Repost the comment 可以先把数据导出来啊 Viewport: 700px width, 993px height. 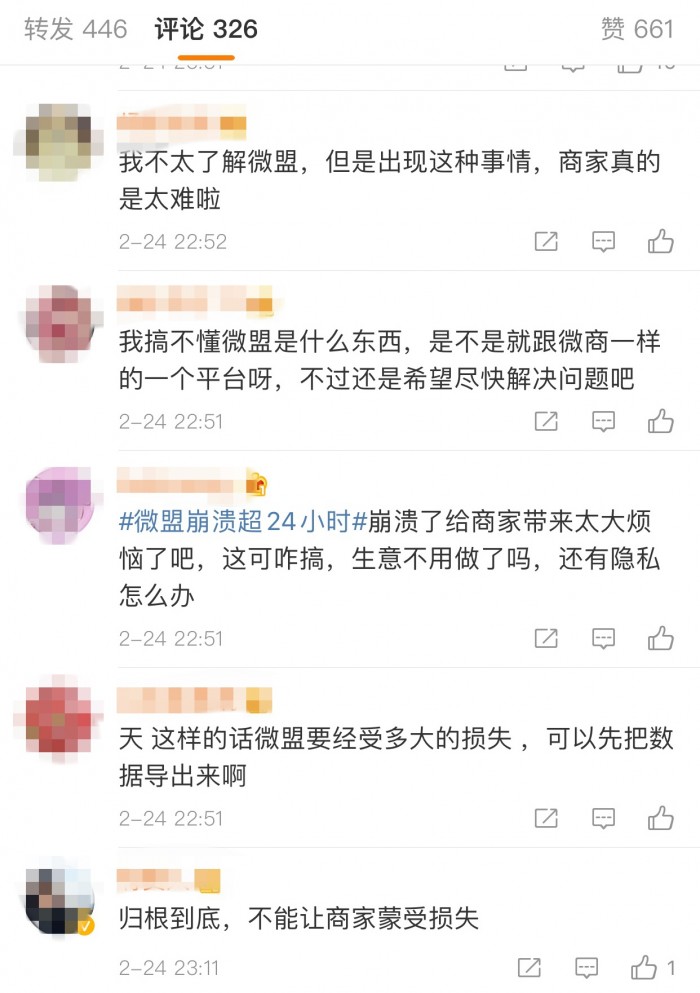(546, 818)
